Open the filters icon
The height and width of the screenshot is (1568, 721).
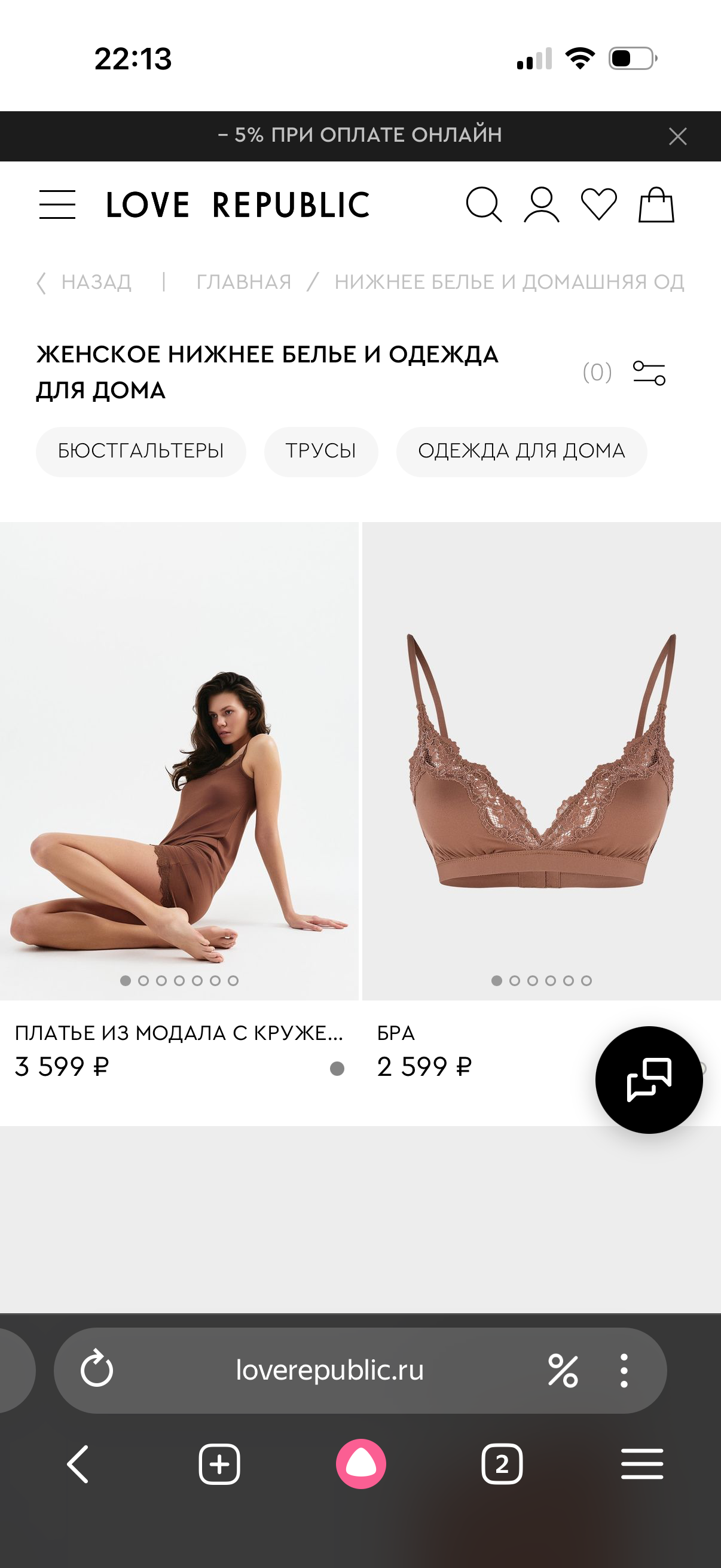[649, 373]
